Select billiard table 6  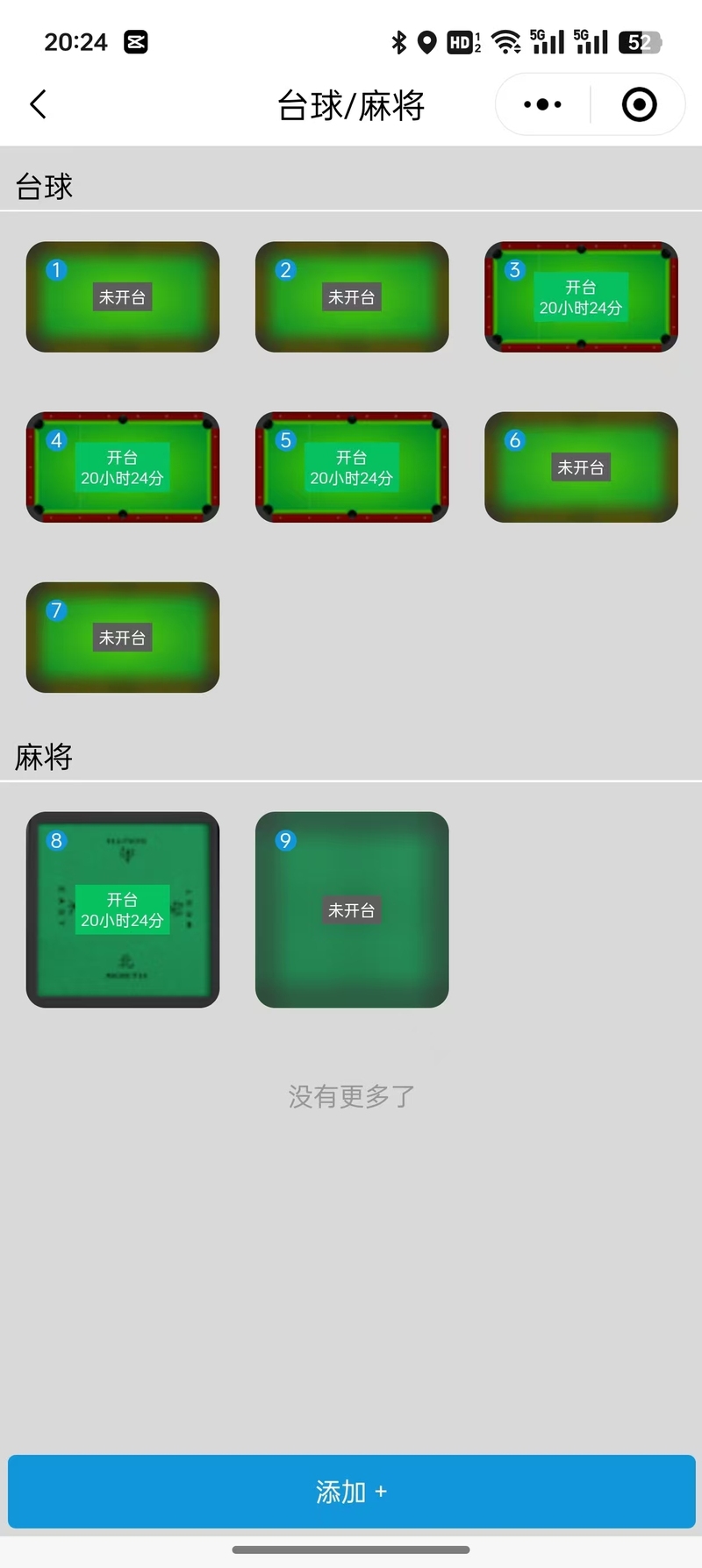581,467
